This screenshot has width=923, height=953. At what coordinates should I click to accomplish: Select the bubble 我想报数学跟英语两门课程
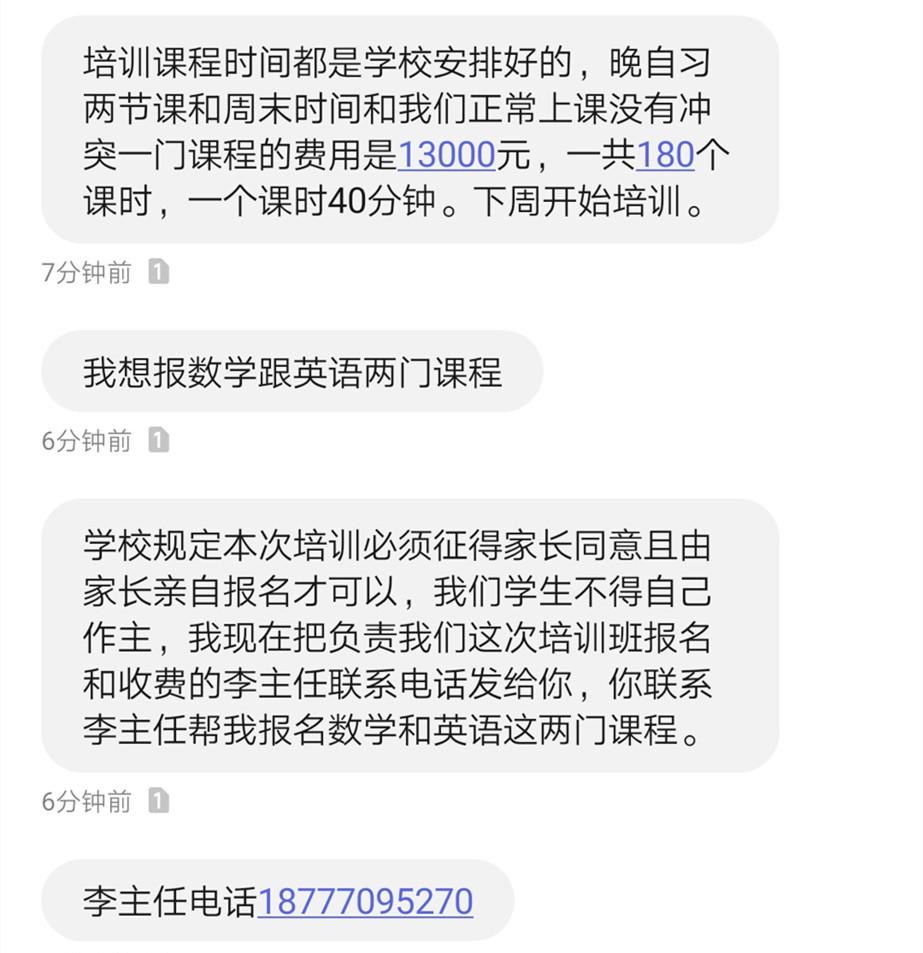(x=290, y=371)
